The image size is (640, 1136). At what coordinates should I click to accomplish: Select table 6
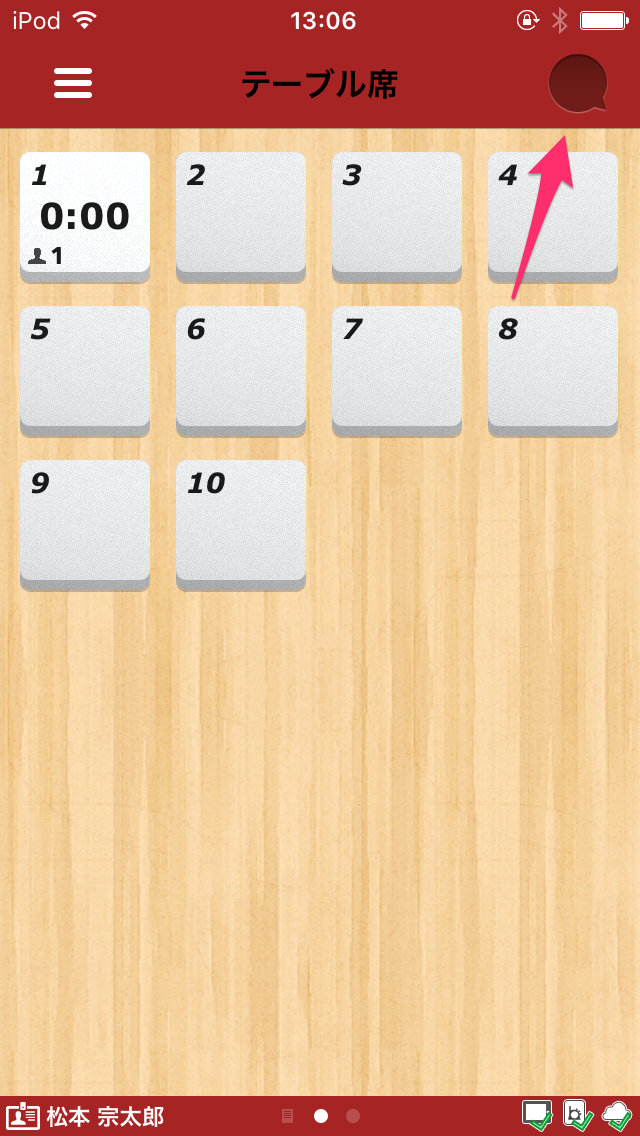pyautogui.click(x=241, y=372)
